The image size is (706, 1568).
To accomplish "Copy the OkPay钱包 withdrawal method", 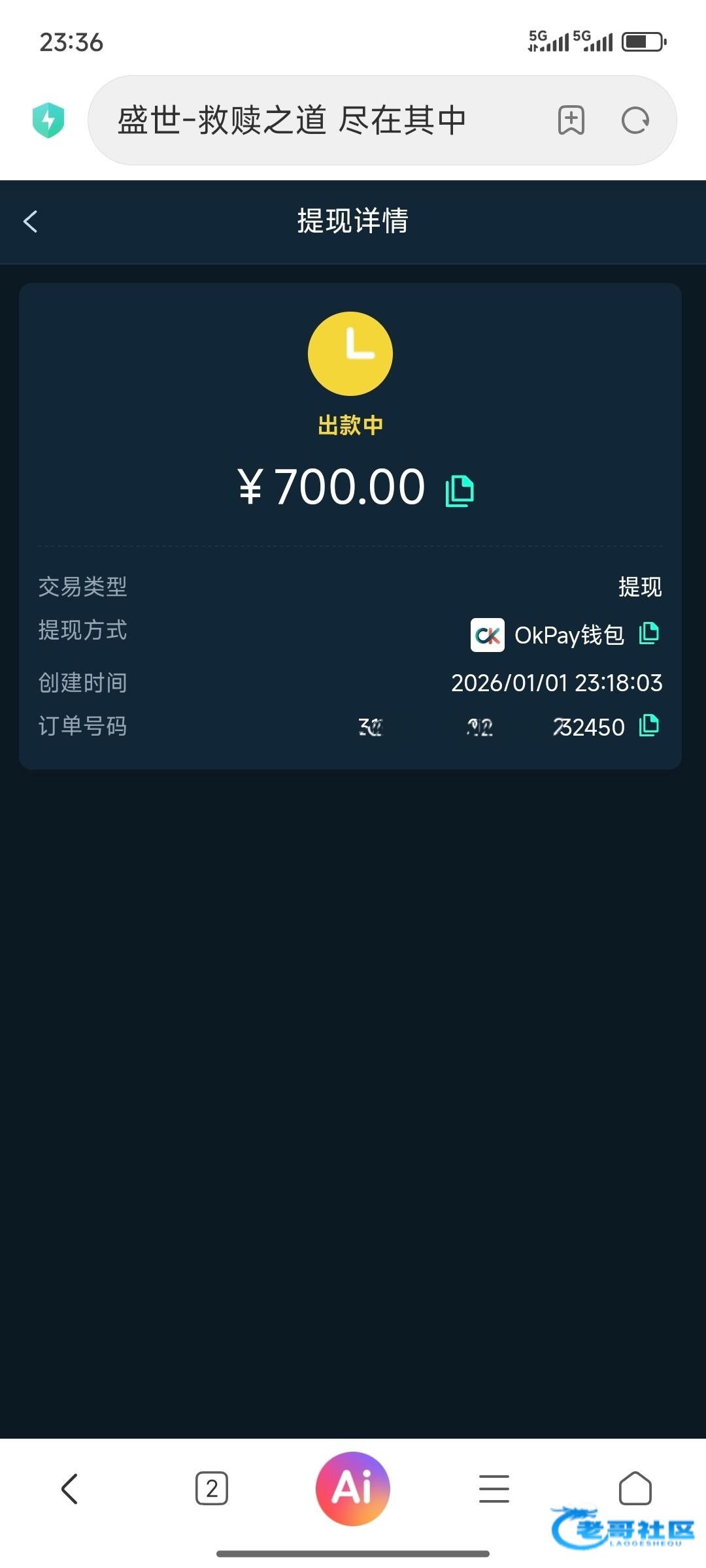I will [x=648, y=633].
